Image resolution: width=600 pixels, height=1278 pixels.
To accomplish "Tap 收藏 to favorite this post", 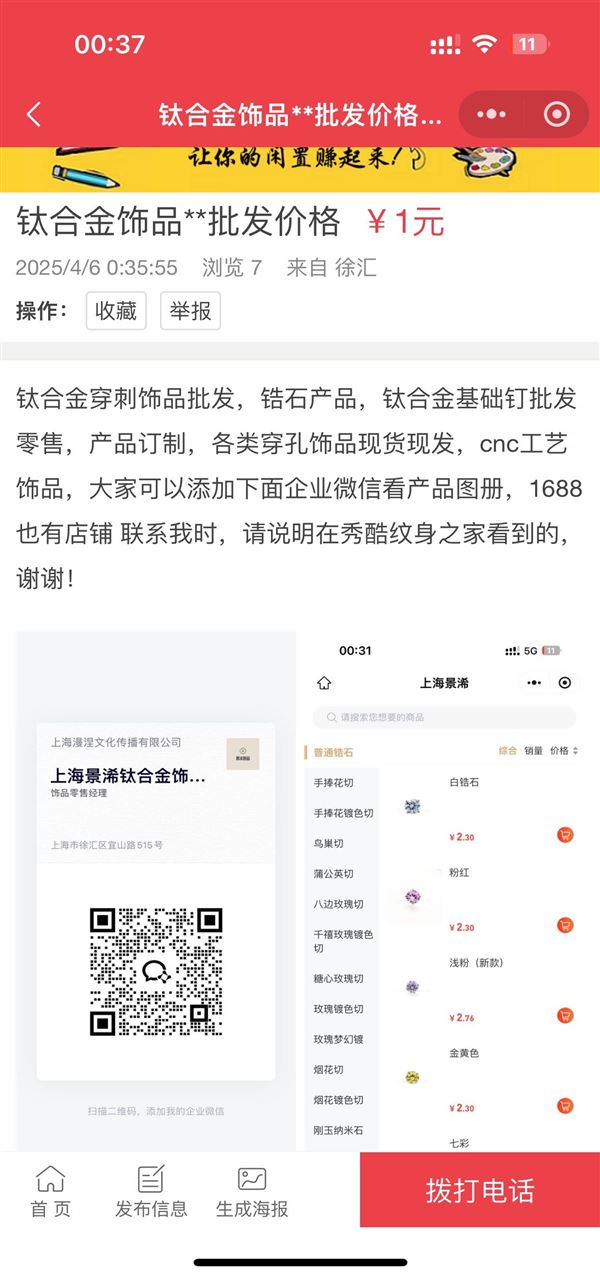I will [116, 311].
